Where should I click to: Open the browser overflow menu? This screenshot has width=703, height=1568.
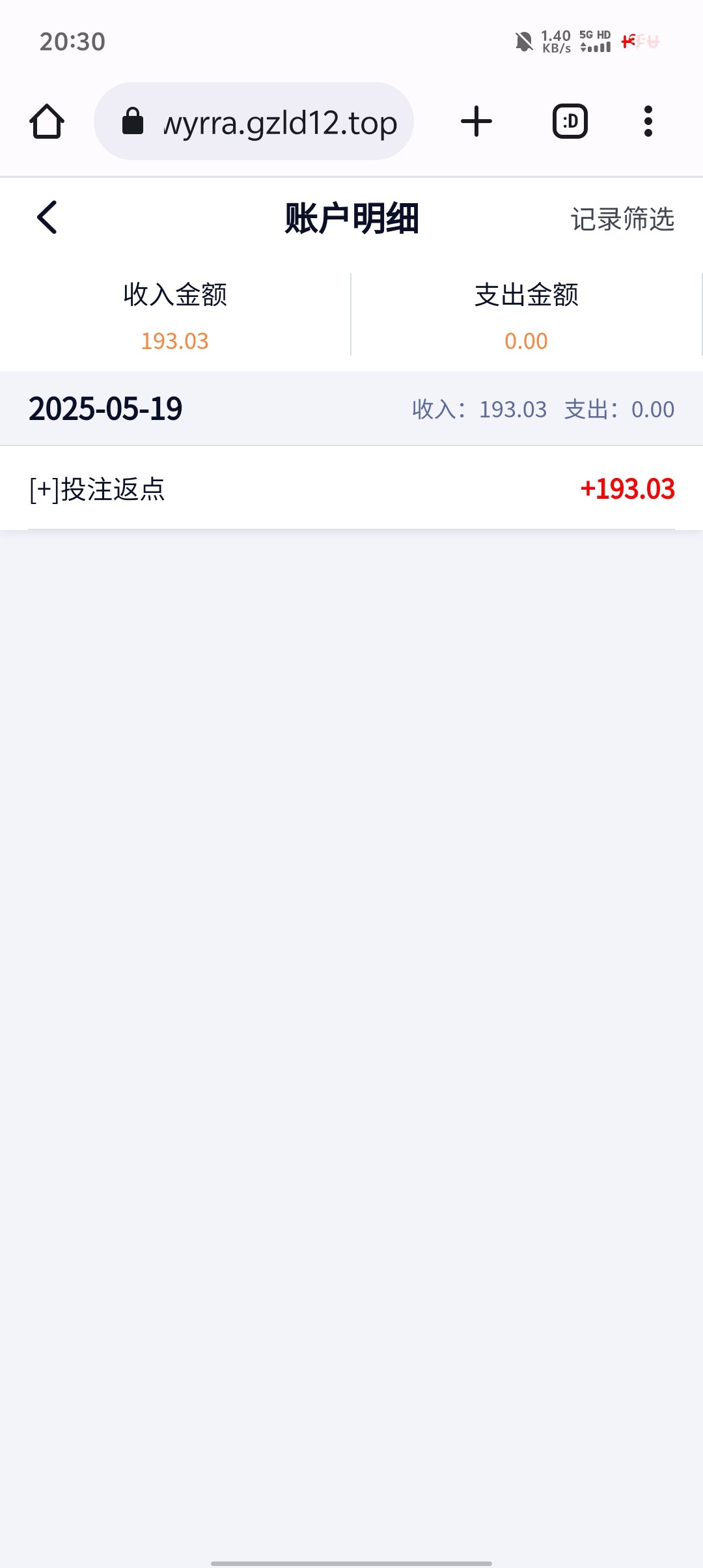648,122
